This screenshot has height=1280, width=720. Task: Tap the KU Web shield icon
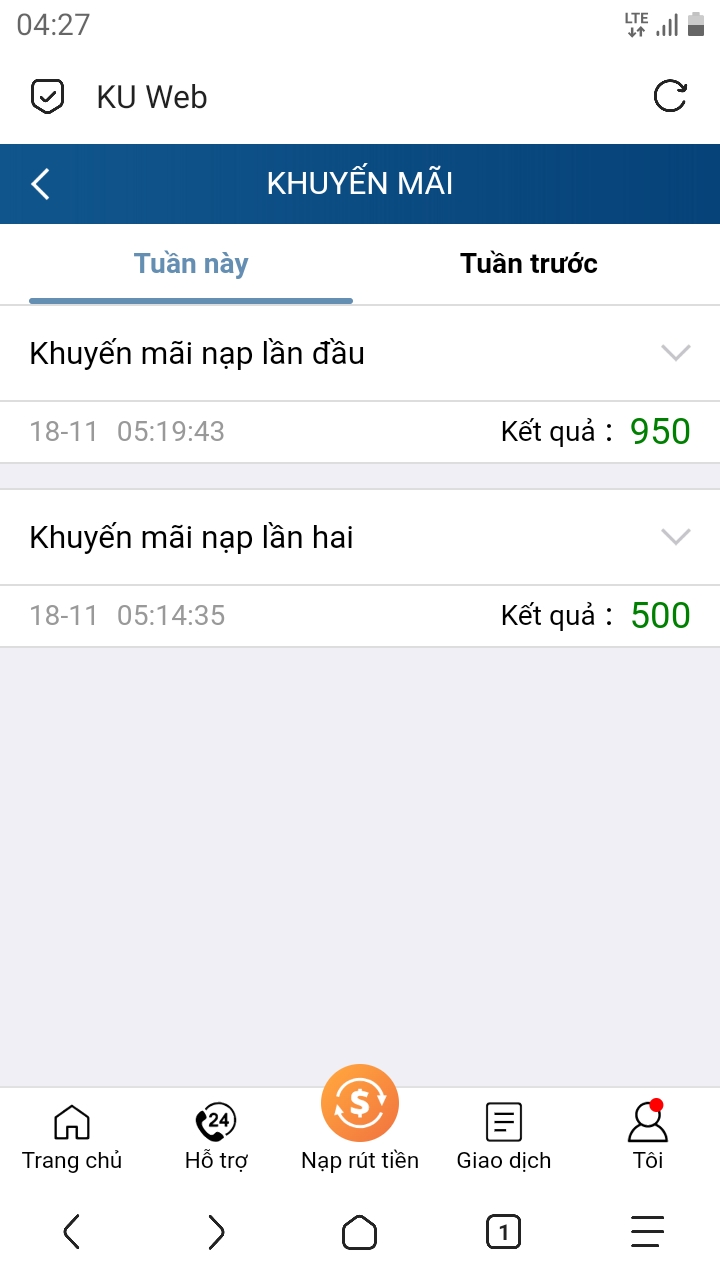(48, 96)
